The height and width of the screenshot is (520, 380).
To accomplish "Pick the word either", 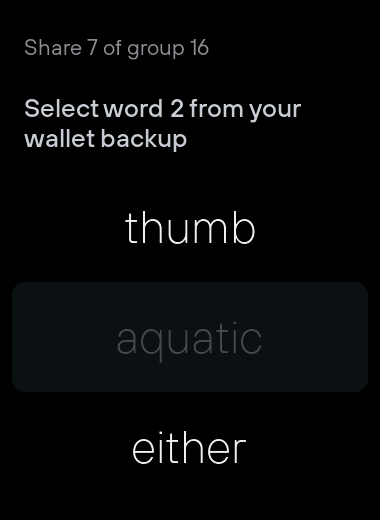I will (x=190, y=447).
